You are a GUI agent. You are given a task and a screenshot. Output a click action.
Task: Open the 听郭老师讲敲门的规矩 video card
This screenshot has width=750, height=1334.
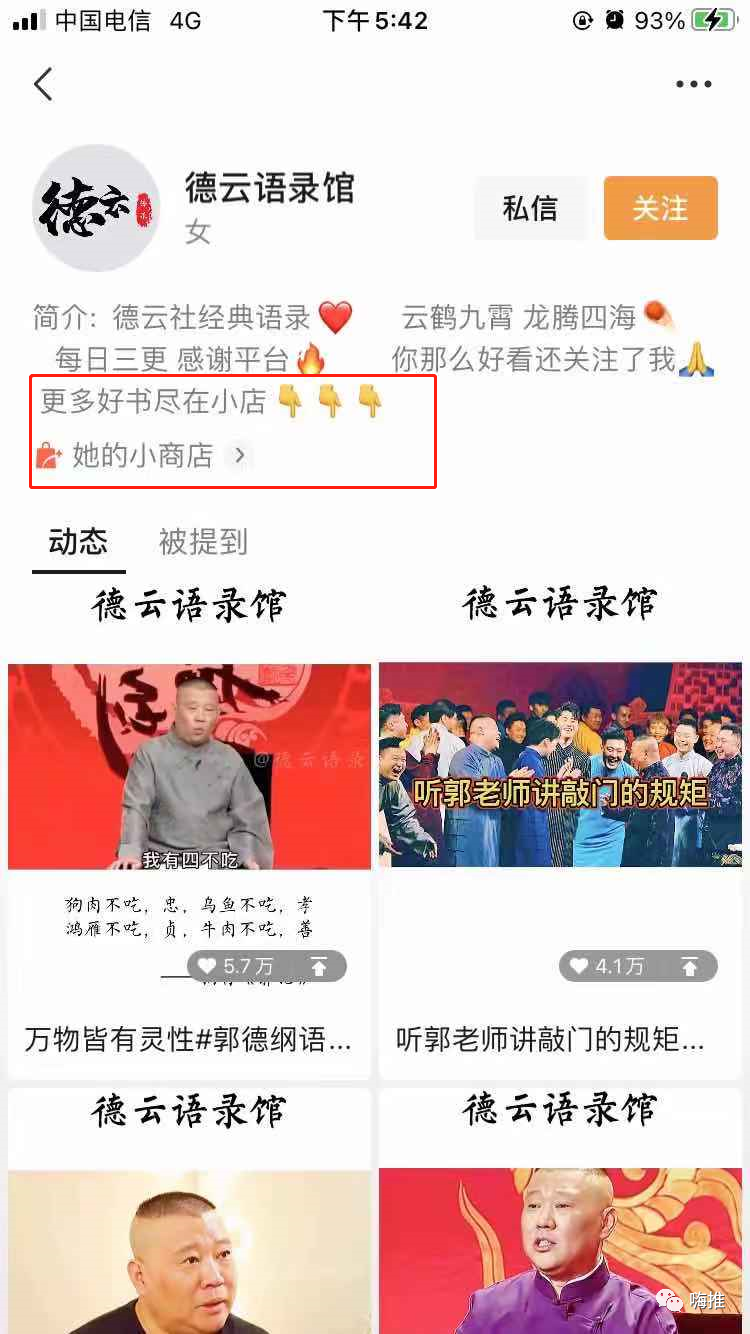560,800
